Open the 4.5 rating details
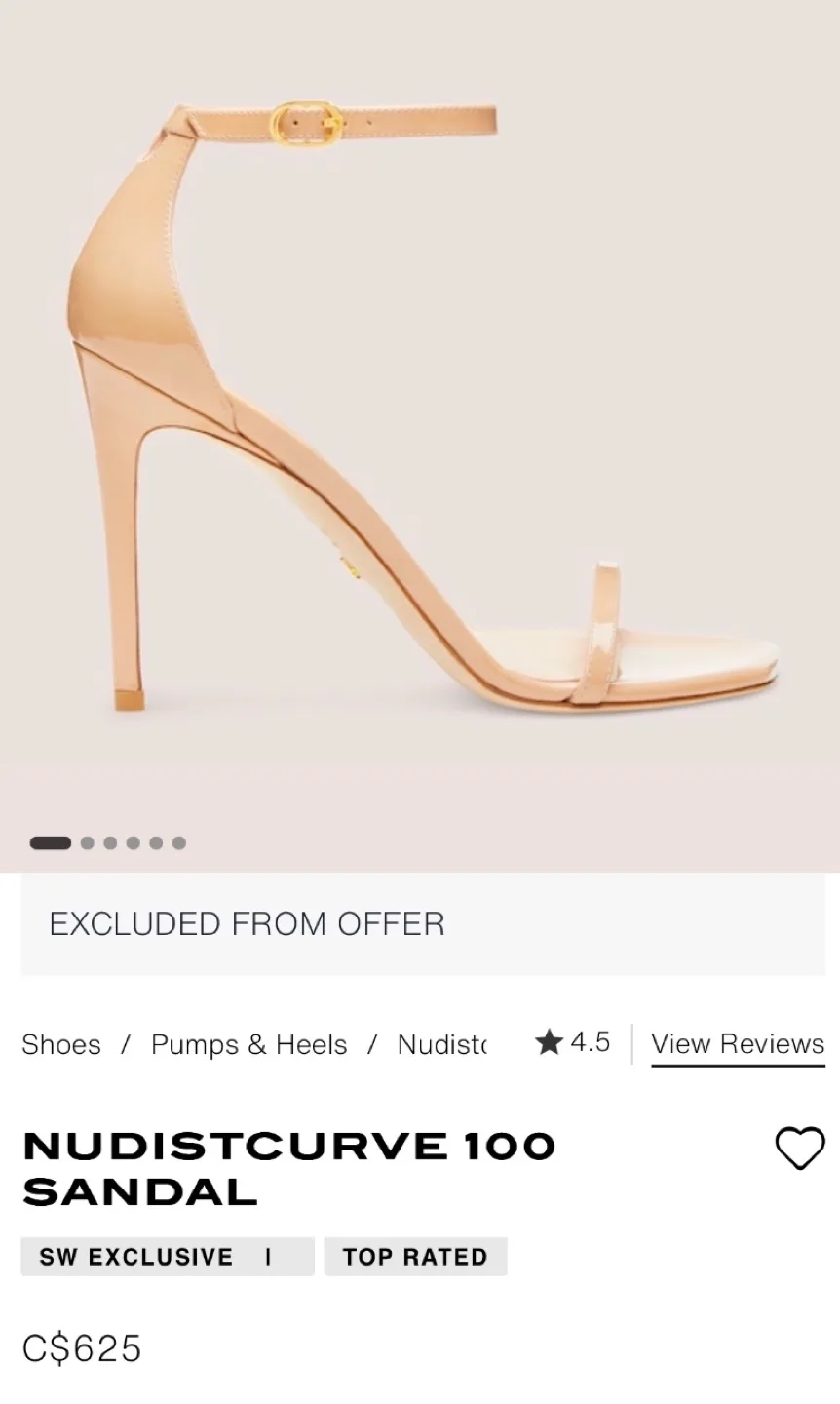The height and width of the screenshot is (1404, 840). pos(571,1041)
